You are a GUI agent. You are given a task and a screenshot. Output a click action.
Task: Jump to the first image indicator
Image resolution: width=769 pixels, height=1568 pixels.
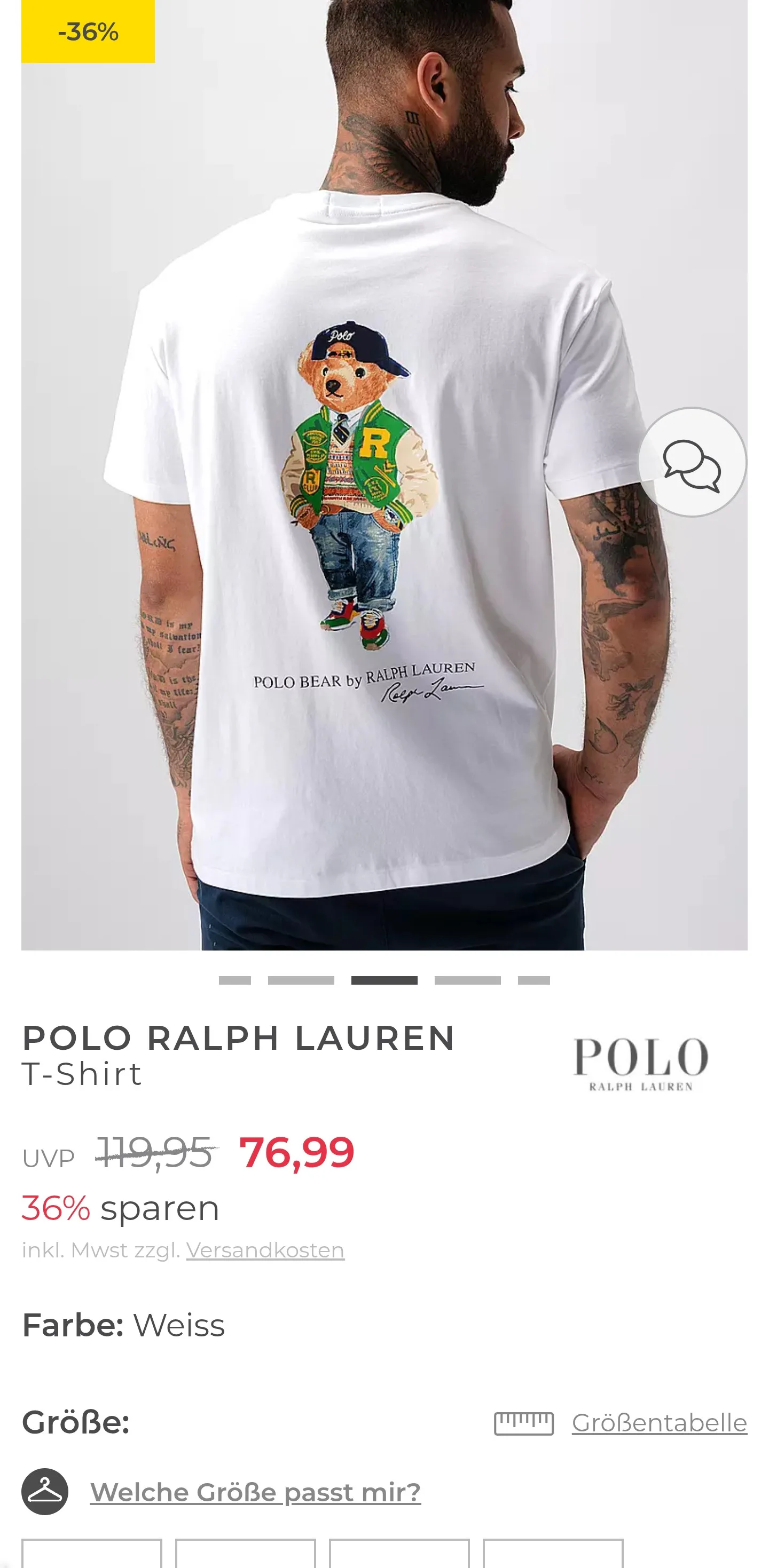[235, 980]
